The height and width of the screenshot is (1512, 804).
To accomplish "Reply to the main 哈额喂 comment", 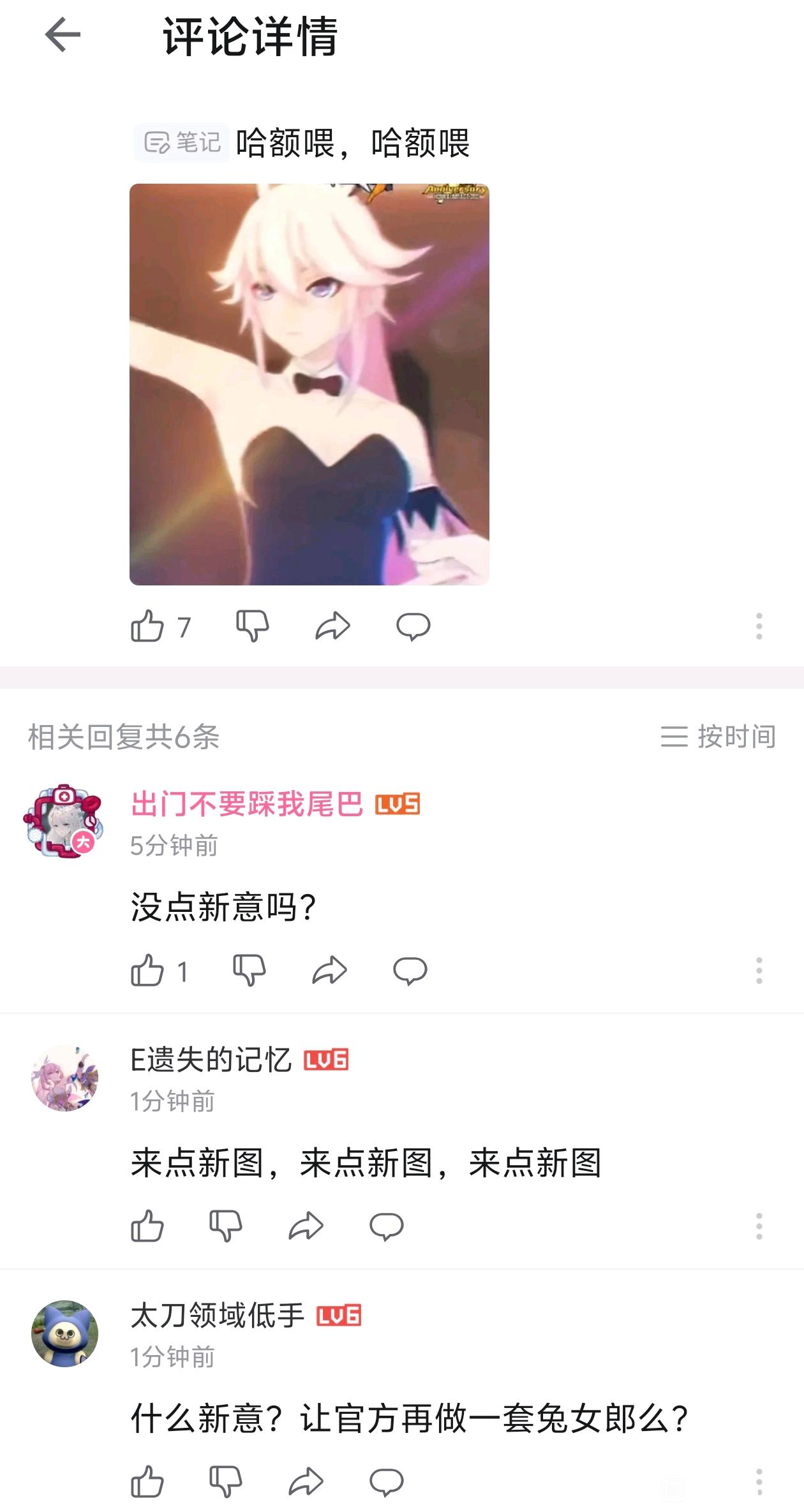I will (x=413, y=626).
